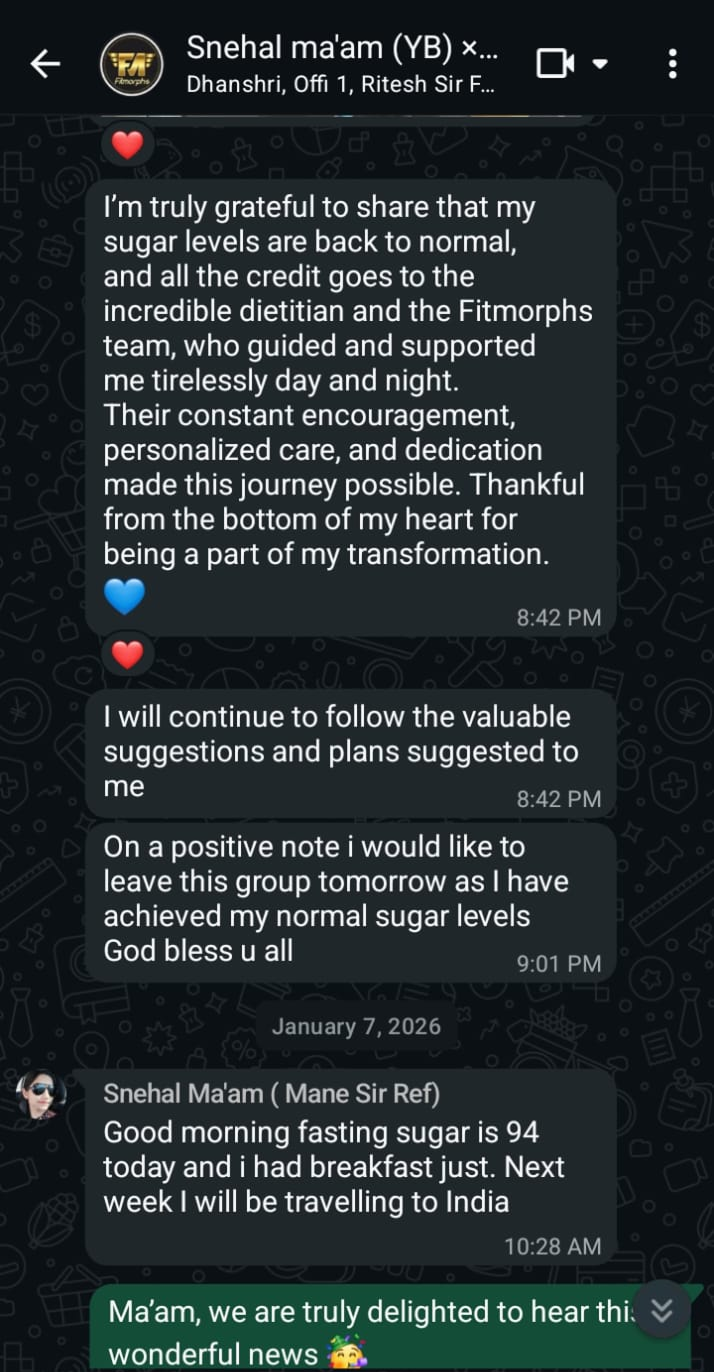Tap sender name Snehal Ma'am (Mane Sir Ref)
714x1372 pixels.
pos(271,1094)
